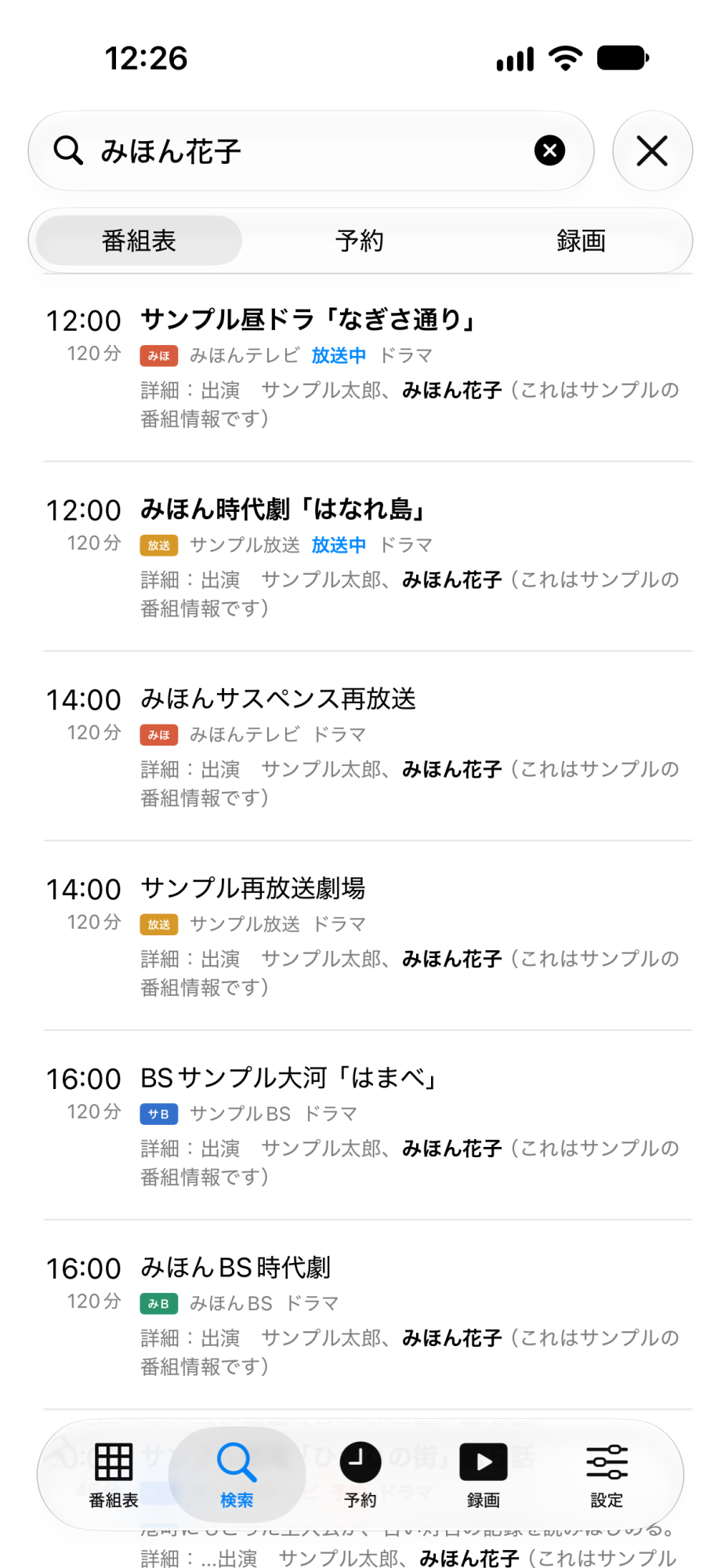Open みほんサスペンス再放送 result
The height and width of the screenshot is (1568, 721).
[x=368, y=746]
